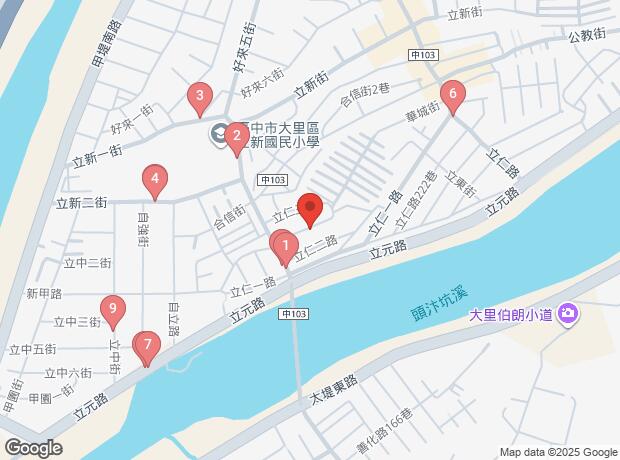The width and height of the screenshot is (620, 460).
Task: Tap map marker number 2
Action: [x=237, y=139]
